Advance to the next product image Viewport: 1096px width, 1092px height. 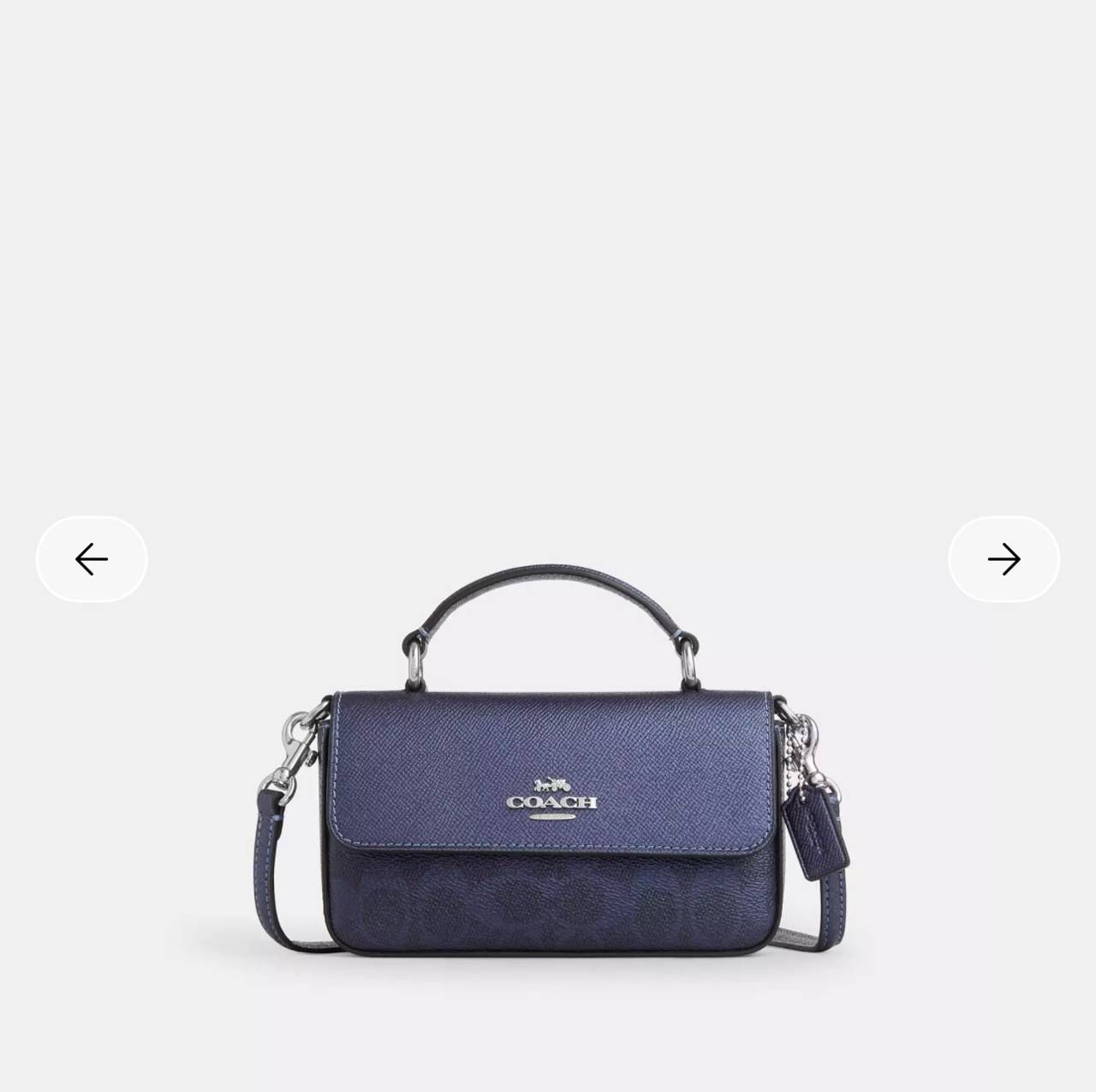point(1004,559)
